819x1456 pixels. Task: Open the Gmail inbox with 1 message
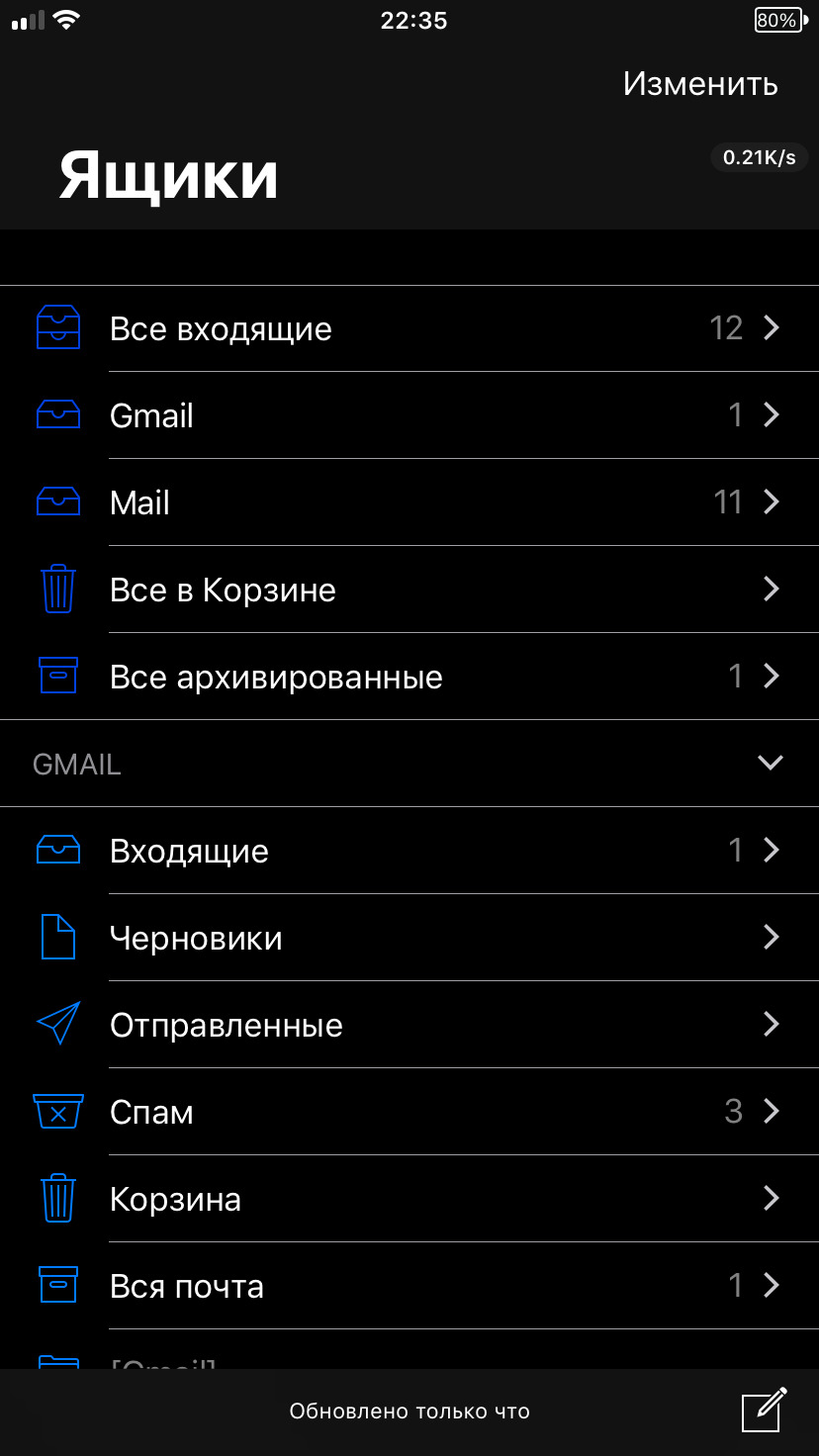click(409, 415)
